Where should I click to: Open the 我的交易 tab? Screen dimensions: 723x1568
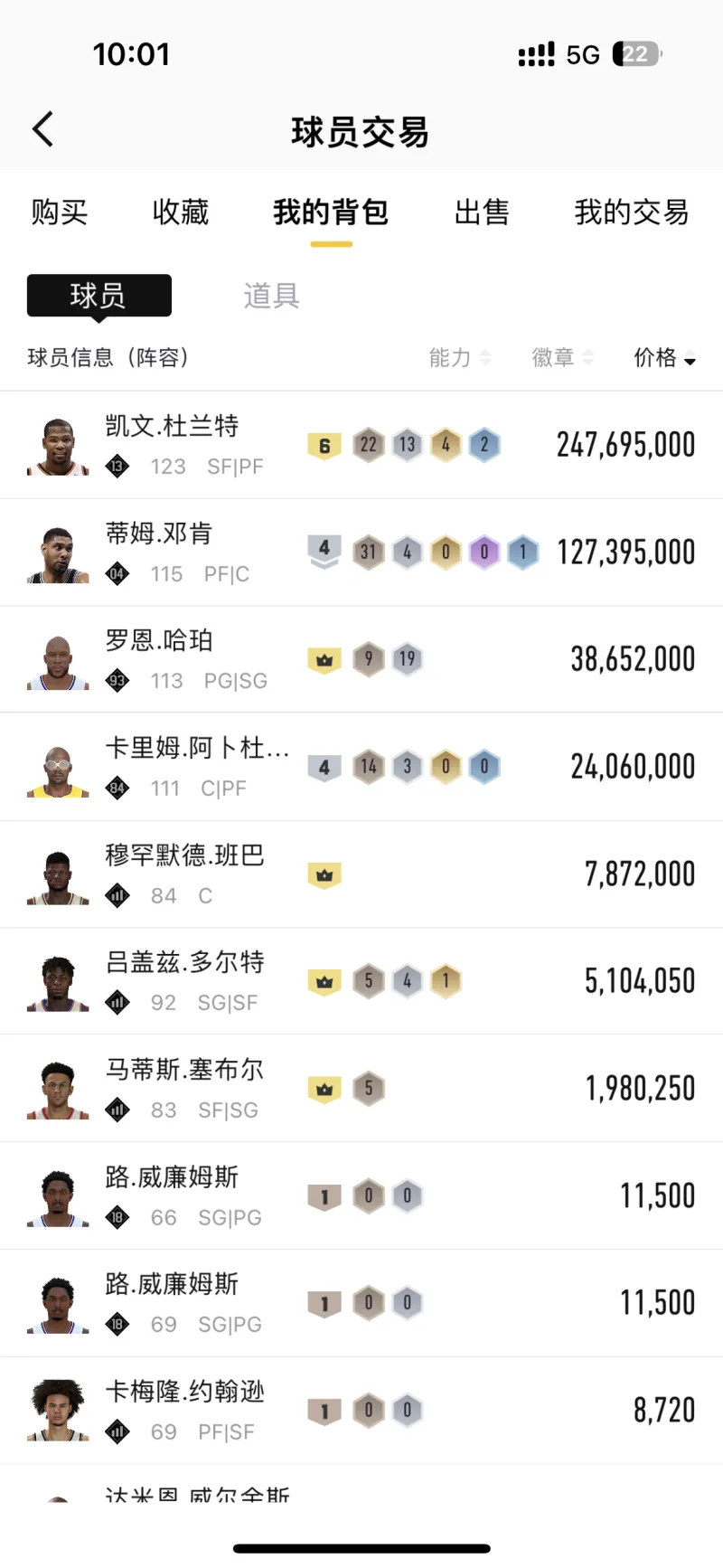click(x=632, y=213)
